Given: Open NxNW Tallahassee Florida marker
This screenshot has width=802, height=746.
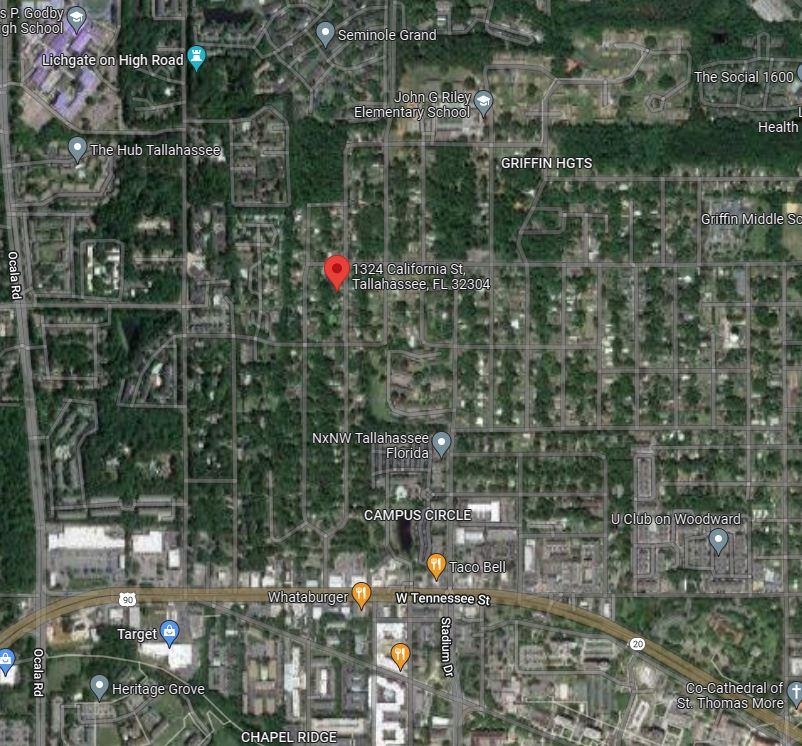Looking at the screenshot, I should pyautogui.click(x=442, y=442).
